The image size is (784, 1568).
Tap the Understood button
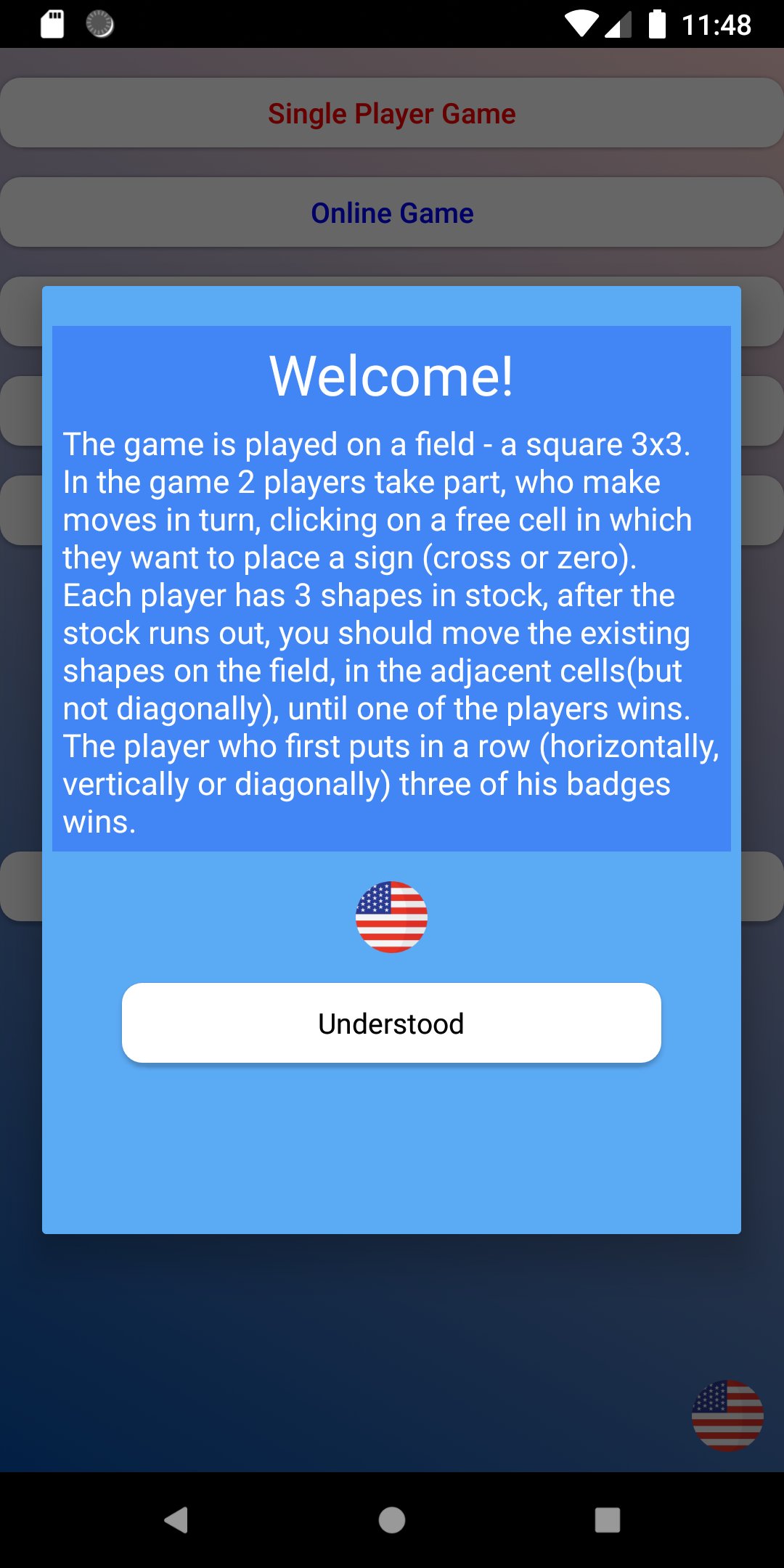(391, 1023)
